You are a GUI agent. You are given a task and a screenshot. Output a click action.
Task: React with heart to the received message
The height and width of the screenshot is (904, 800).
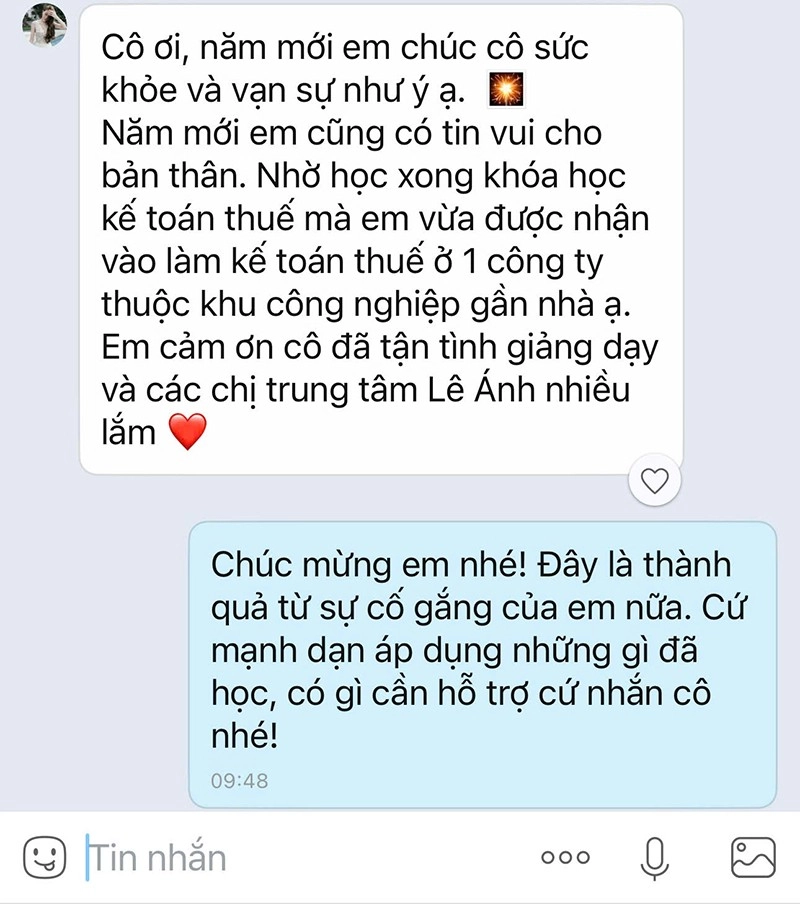[x=654, y=482]
